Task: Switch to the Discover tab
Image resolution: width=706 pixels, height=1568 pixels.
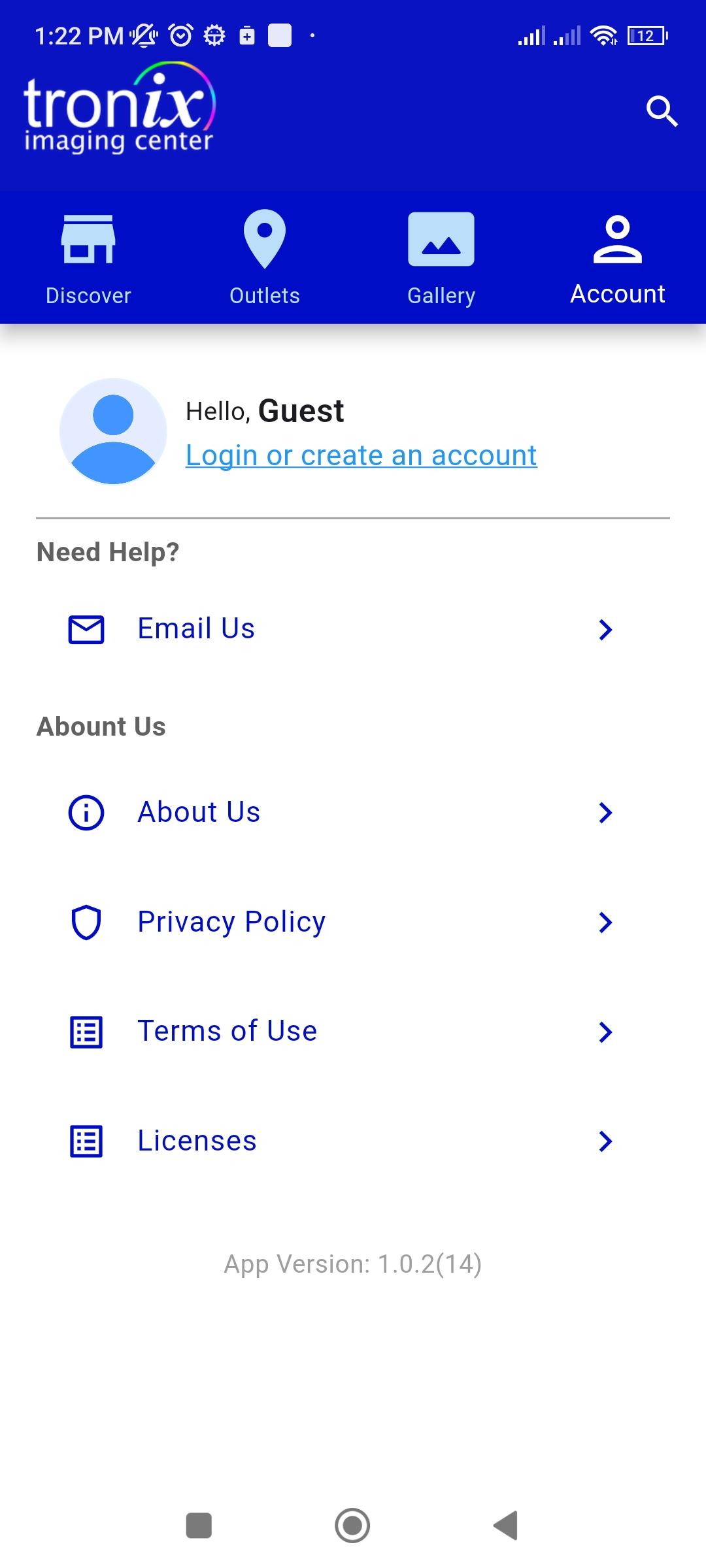Action: [88, 258]
